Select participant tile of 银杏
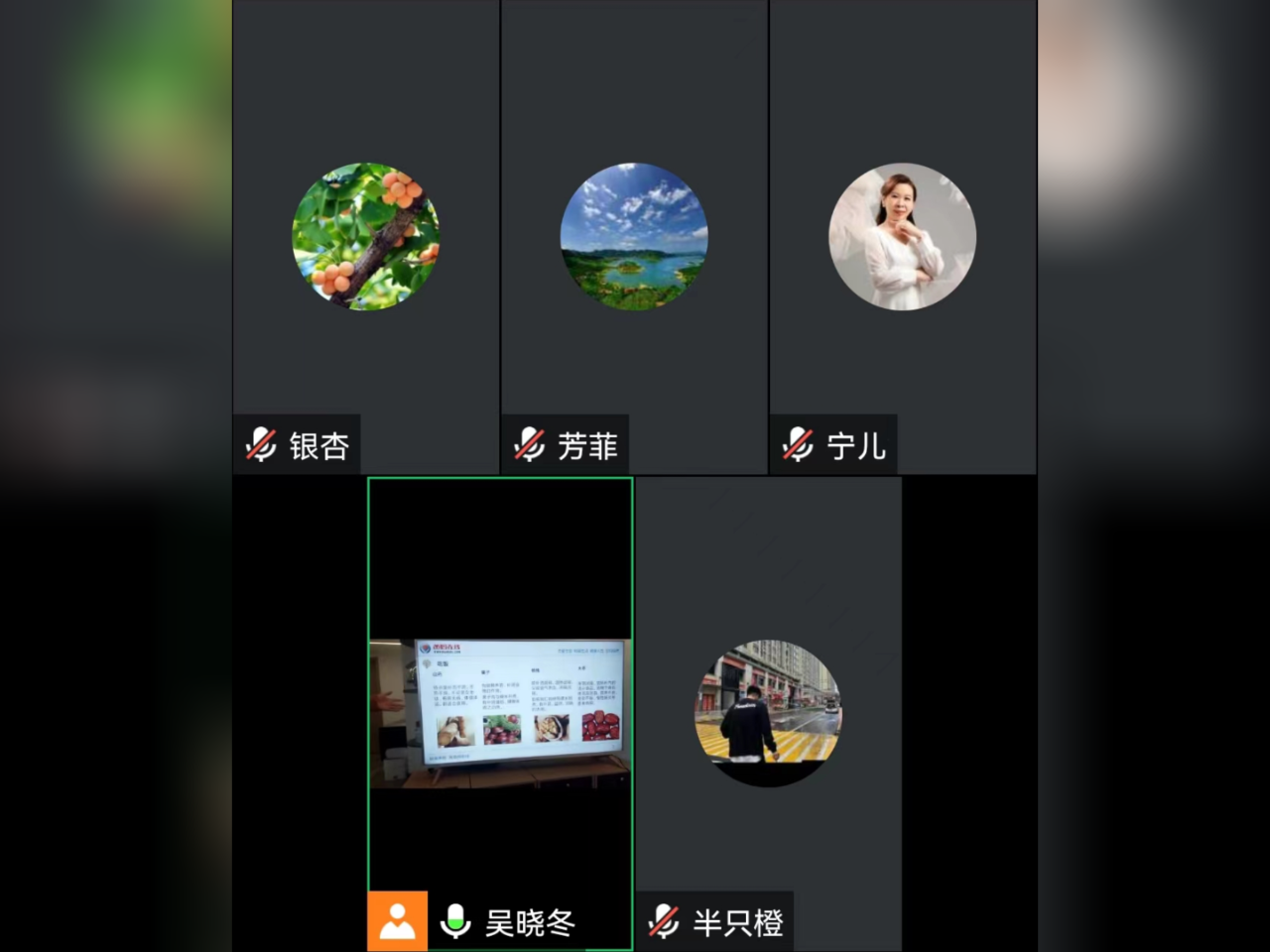 pyautogui.click(x=366, y=237)
